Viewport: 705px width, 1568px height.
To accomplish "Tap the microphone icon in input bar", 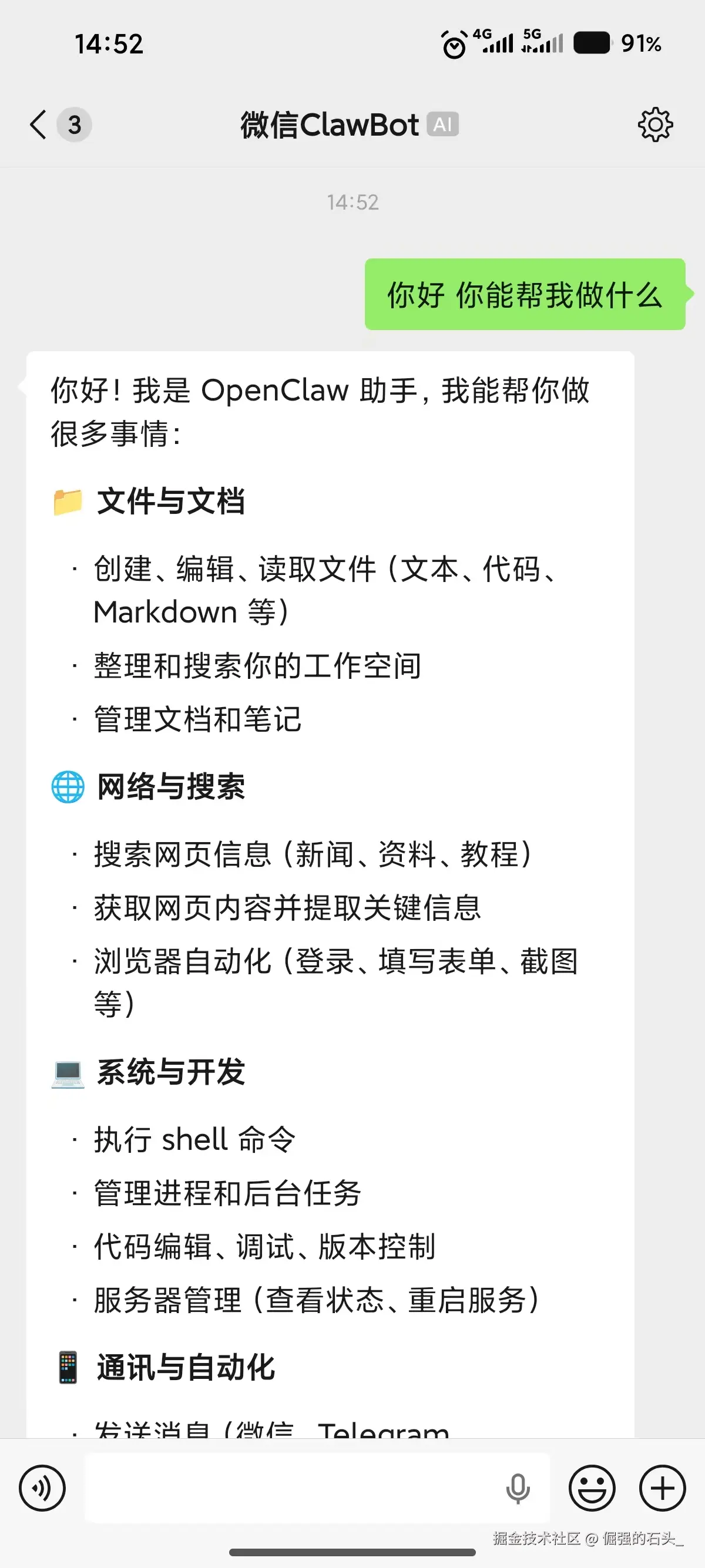I will click(x=517, y=1488).
